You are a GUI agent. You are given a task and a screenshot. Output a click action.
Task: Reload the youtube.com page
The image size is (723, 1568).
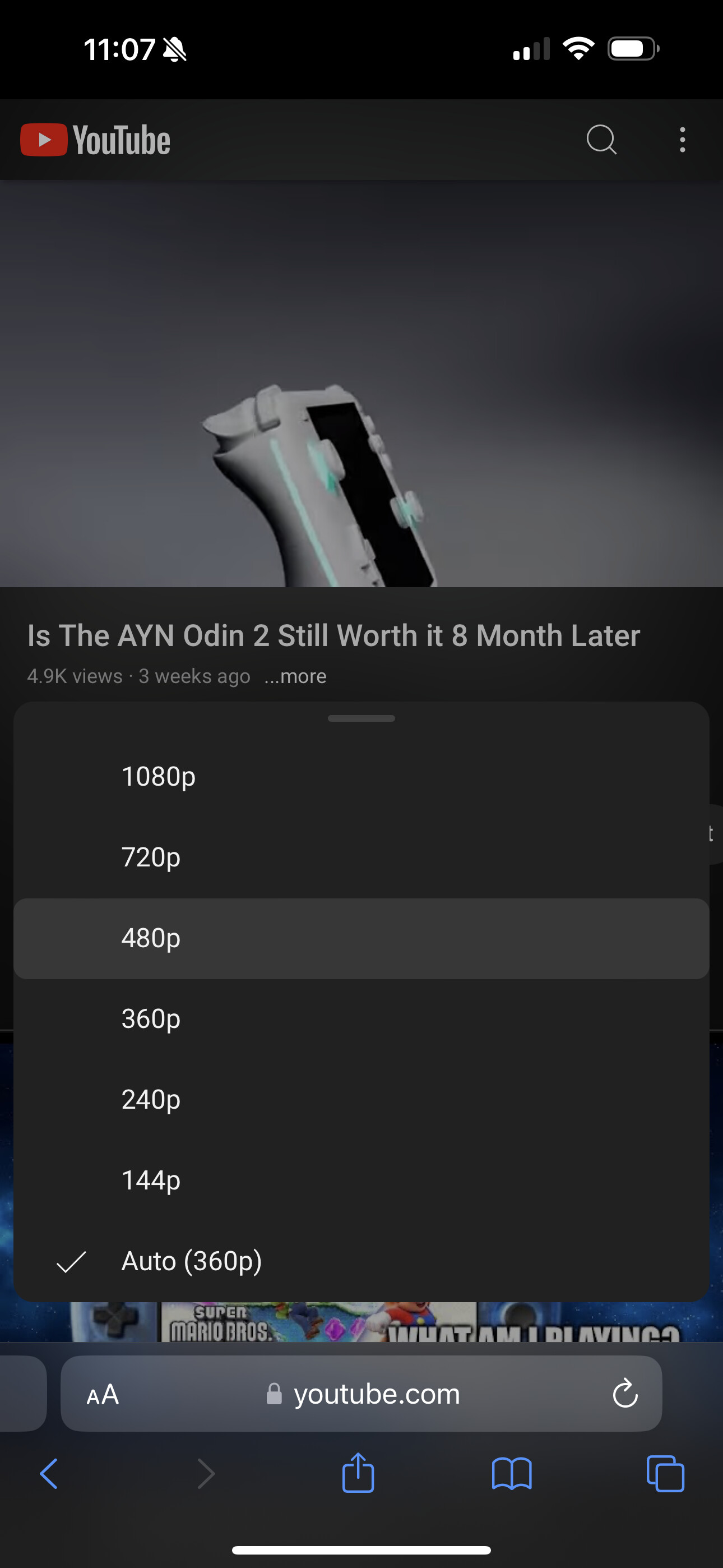point(624,1394)
